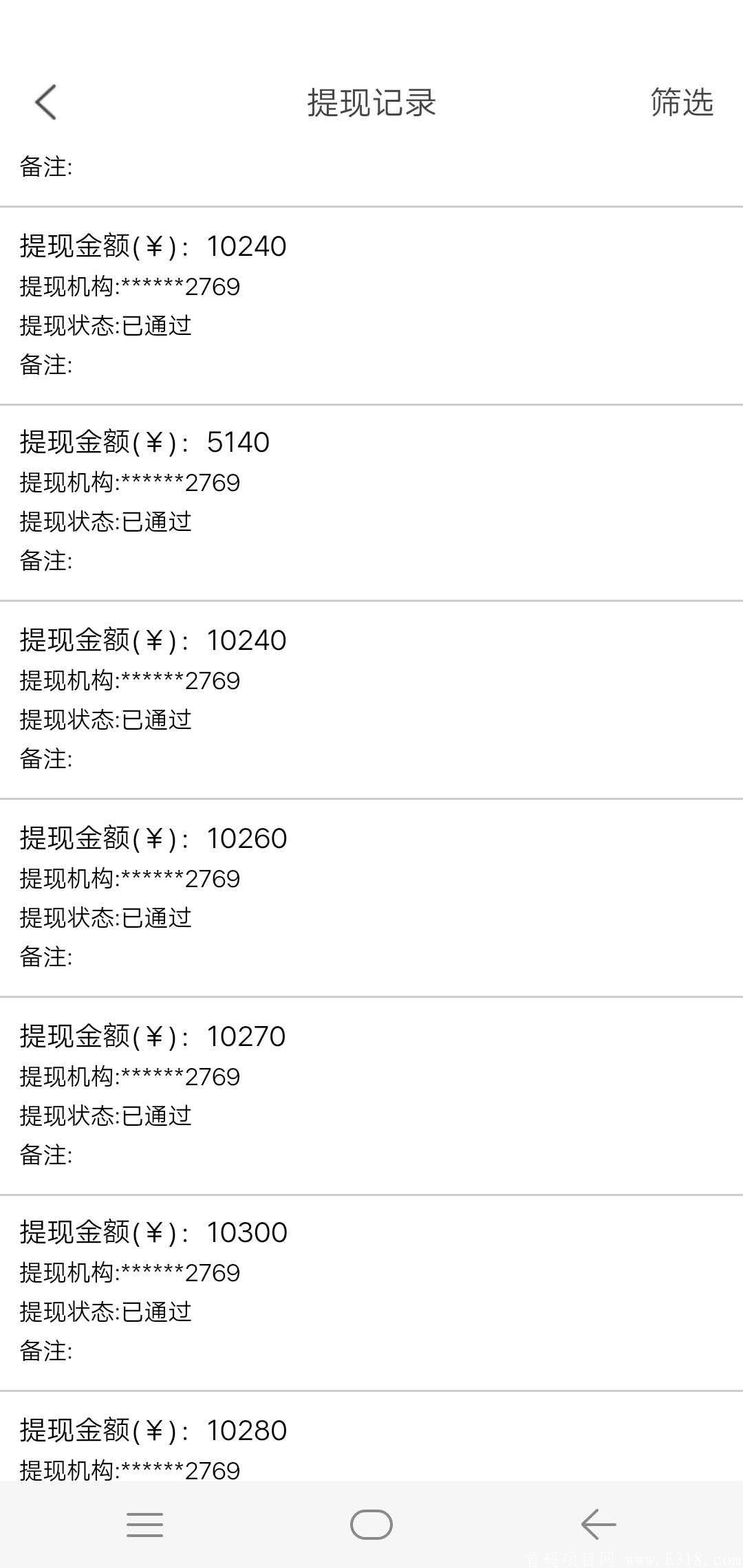This screenshot has height=1568, width=743.
Task: Open the 筛选 filter option
Action: [681, 102]
